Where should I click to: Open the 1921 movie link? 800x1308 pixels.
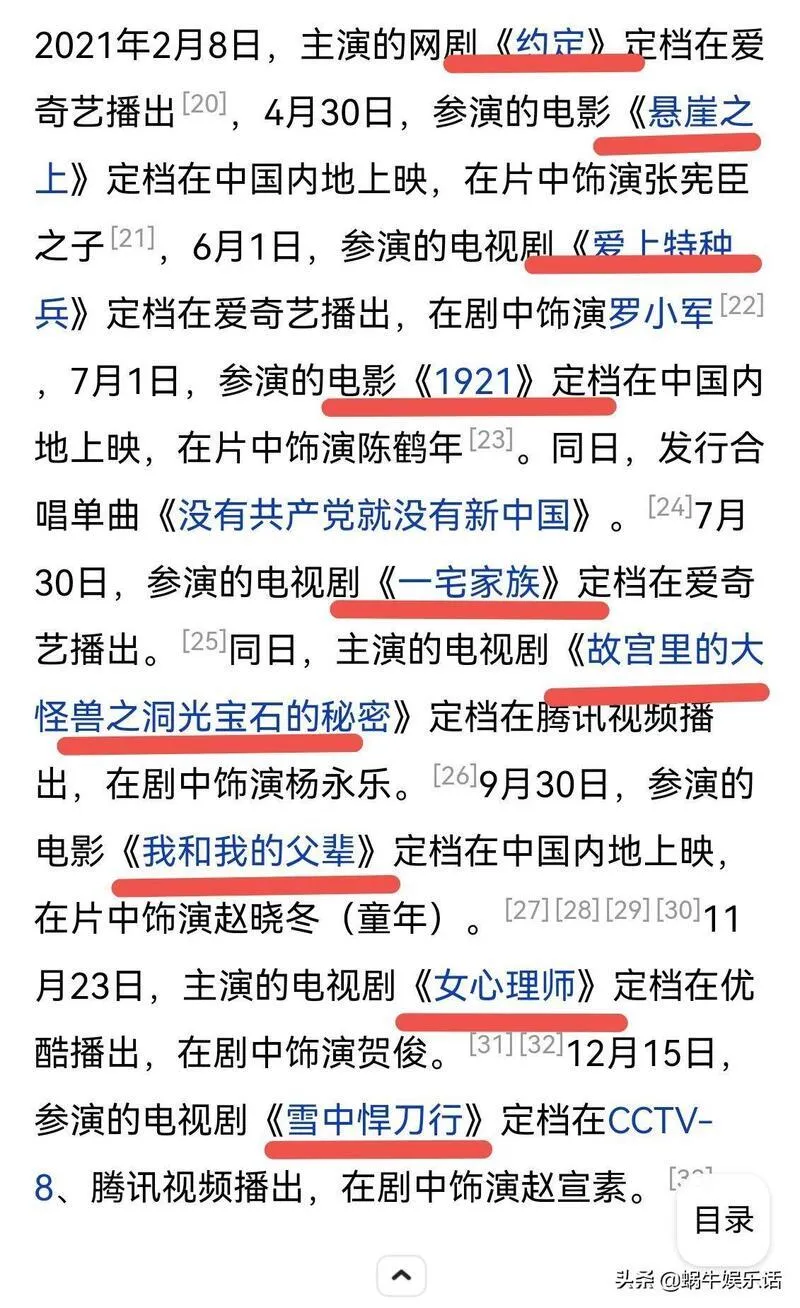point(475,382)
